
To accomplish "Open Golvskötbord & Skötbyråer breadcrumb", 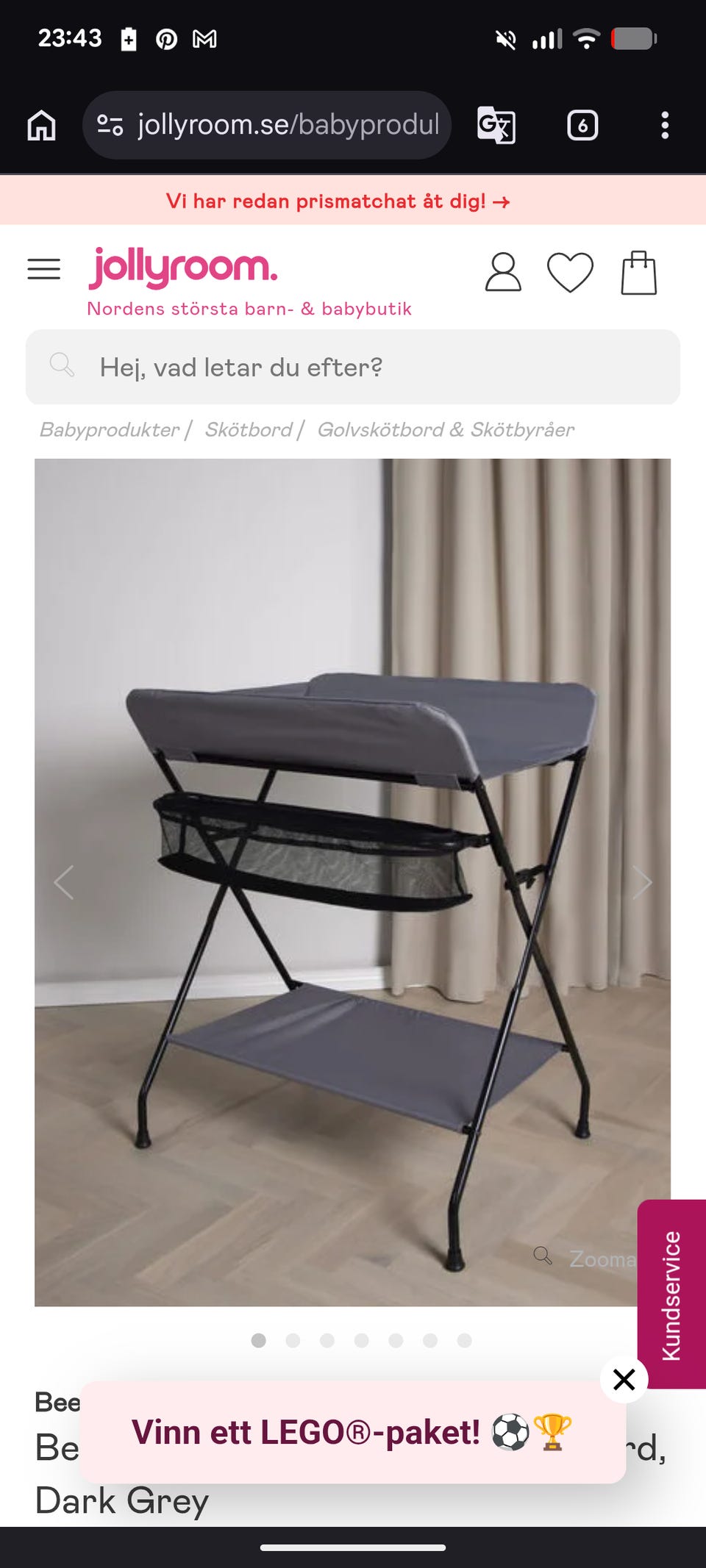I will (x=446, y=429).
